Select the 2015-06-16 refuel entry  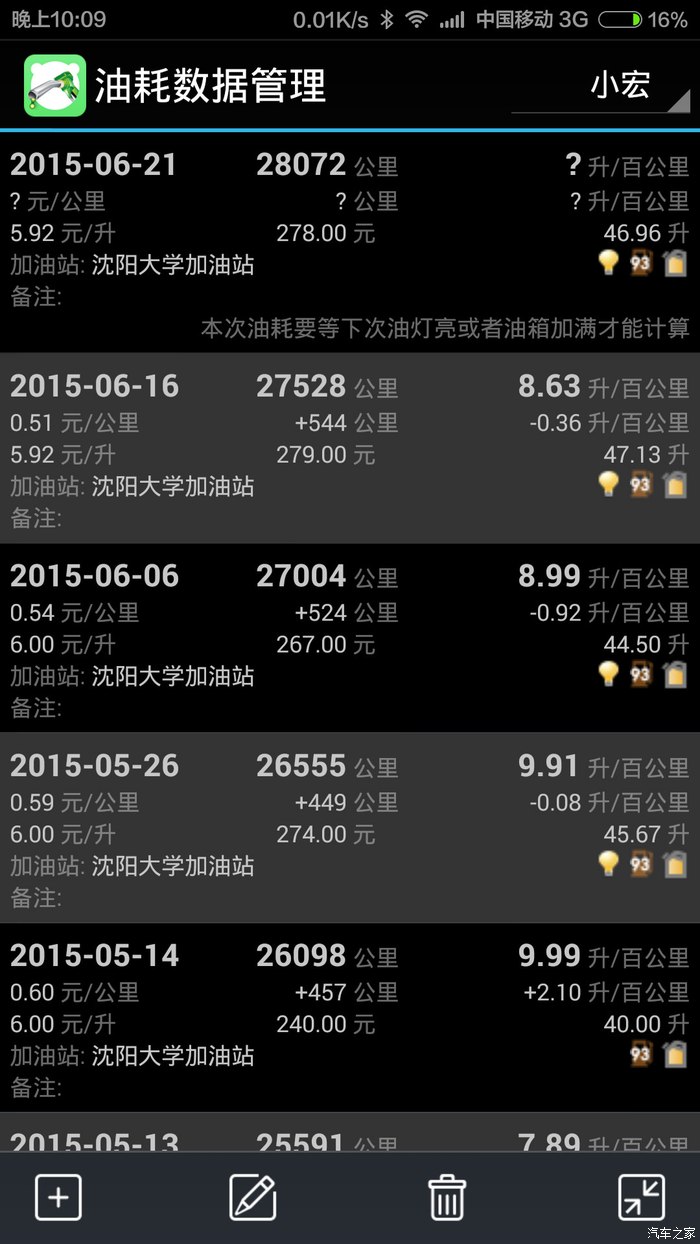pos(350,448)
